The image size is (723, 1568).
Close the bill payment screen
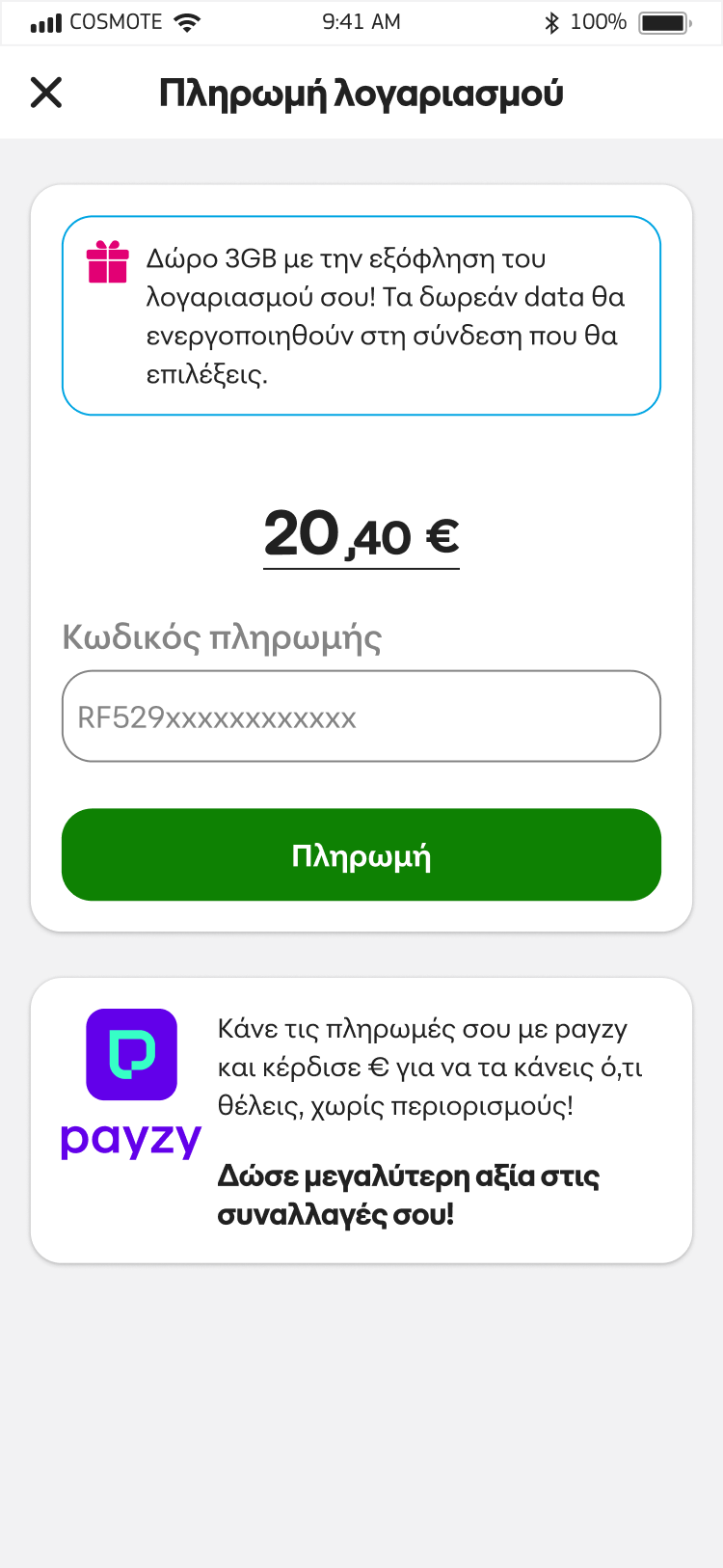(x=46, y=93)
